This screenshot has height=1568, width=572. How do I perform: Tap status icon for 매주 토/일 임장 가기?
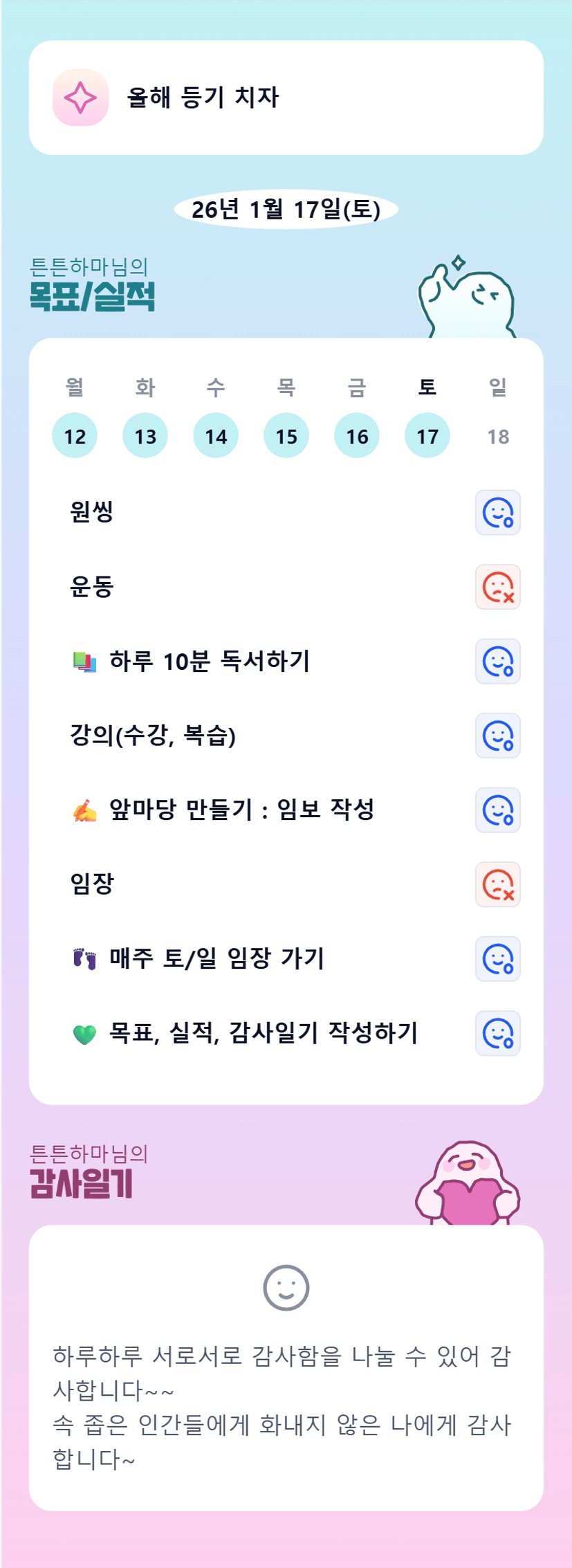tap(497, 959)
